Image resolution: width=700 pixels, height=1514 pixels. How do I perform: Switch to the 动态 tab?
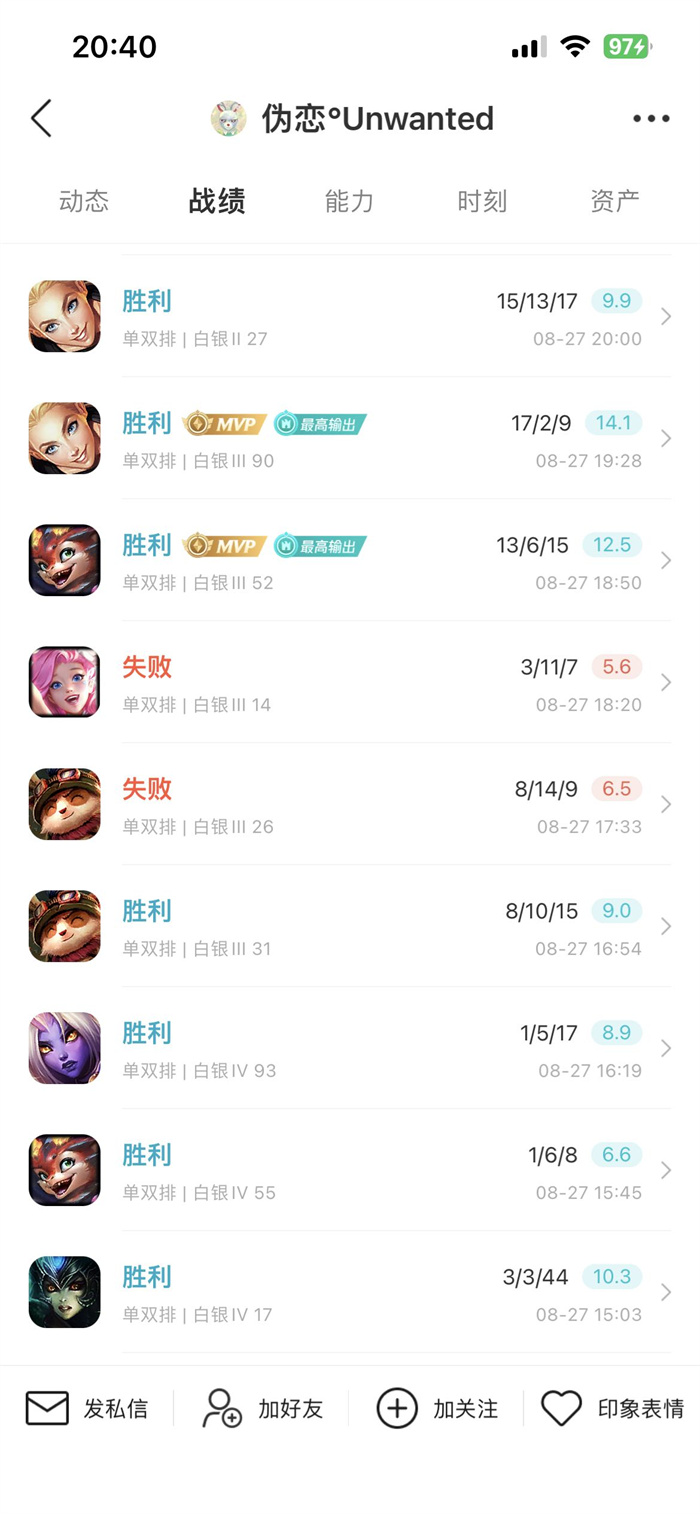pos(84,201)
